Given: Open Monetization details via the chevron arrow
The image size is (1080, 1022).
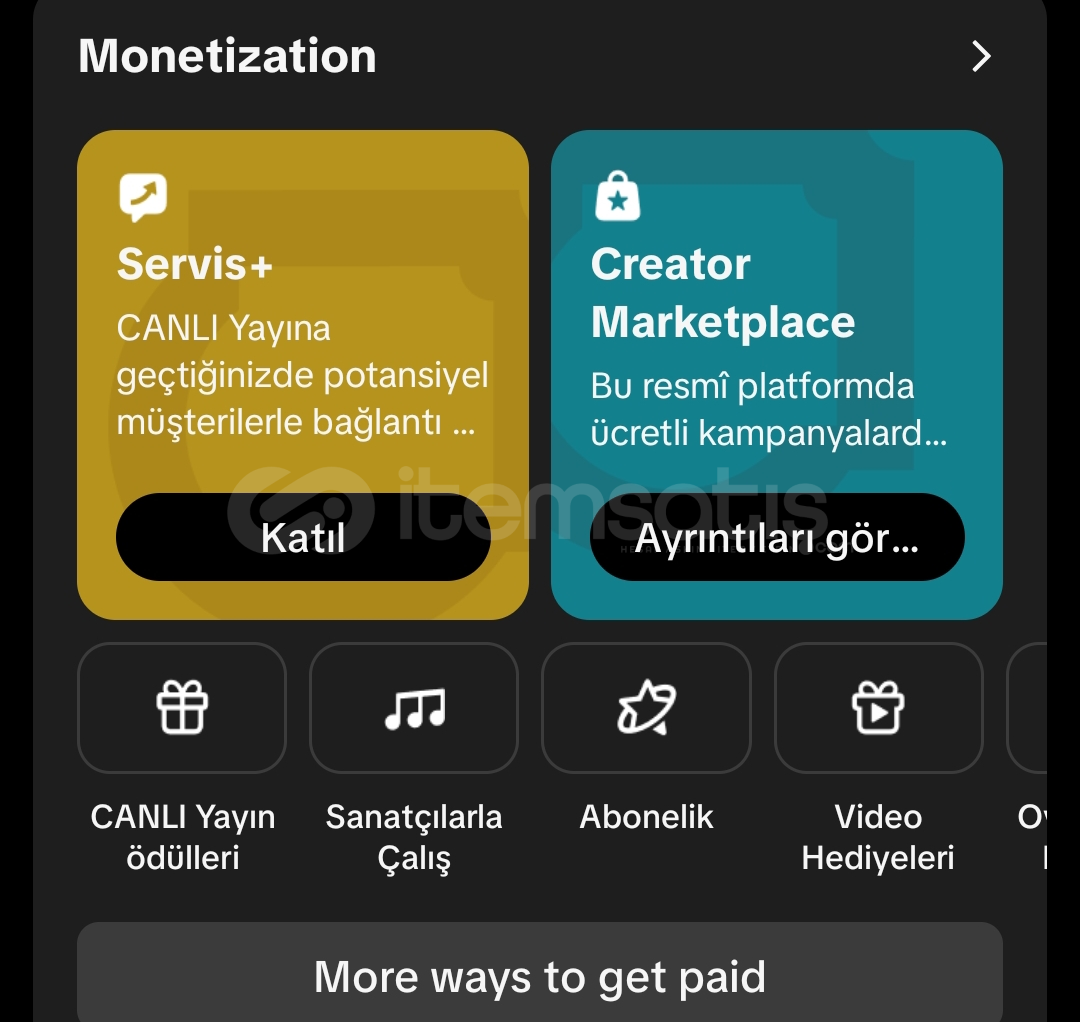Looking at the screenshot, I should [981, 57].
